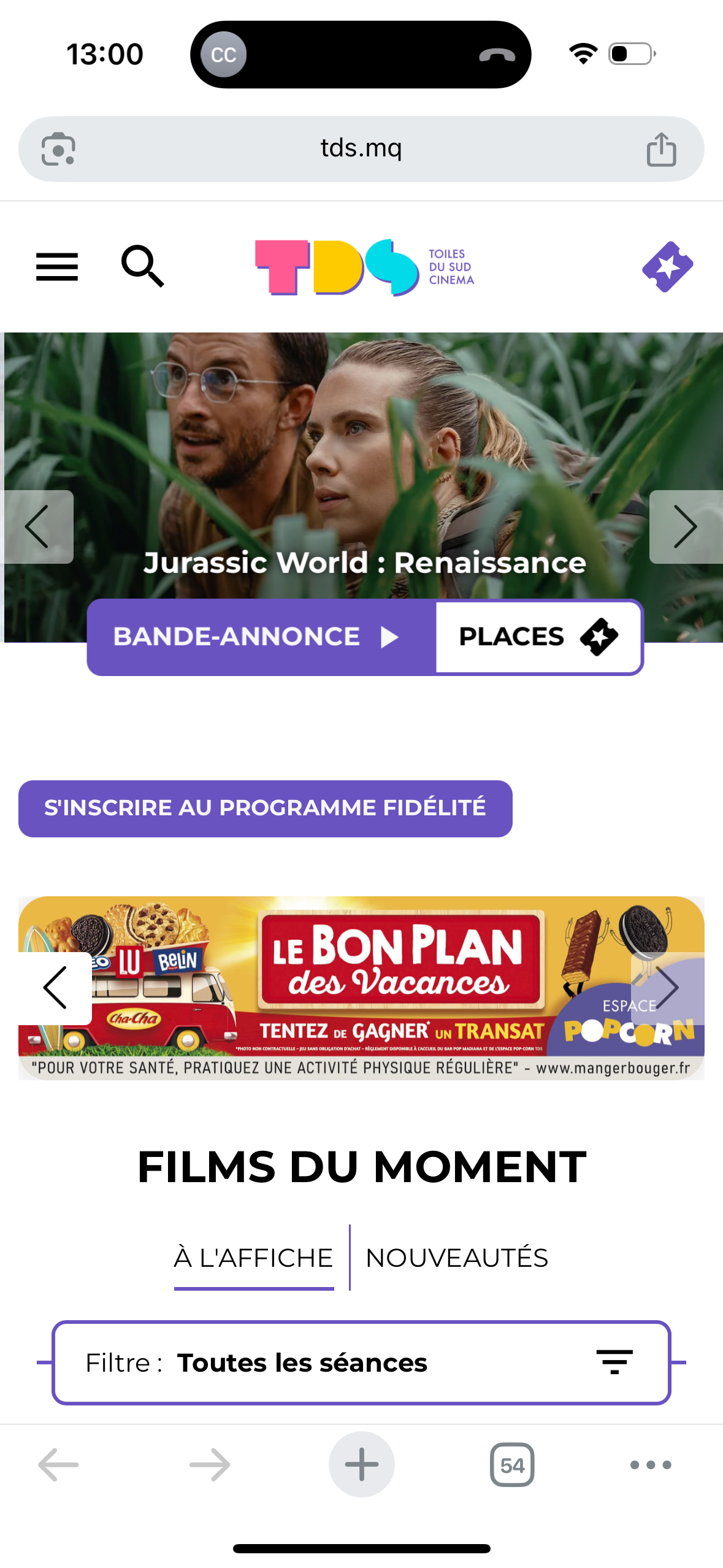Viewport: 723px width, 1568px height.
Task: Sign up for the fidelity programme
Action: 265,808
